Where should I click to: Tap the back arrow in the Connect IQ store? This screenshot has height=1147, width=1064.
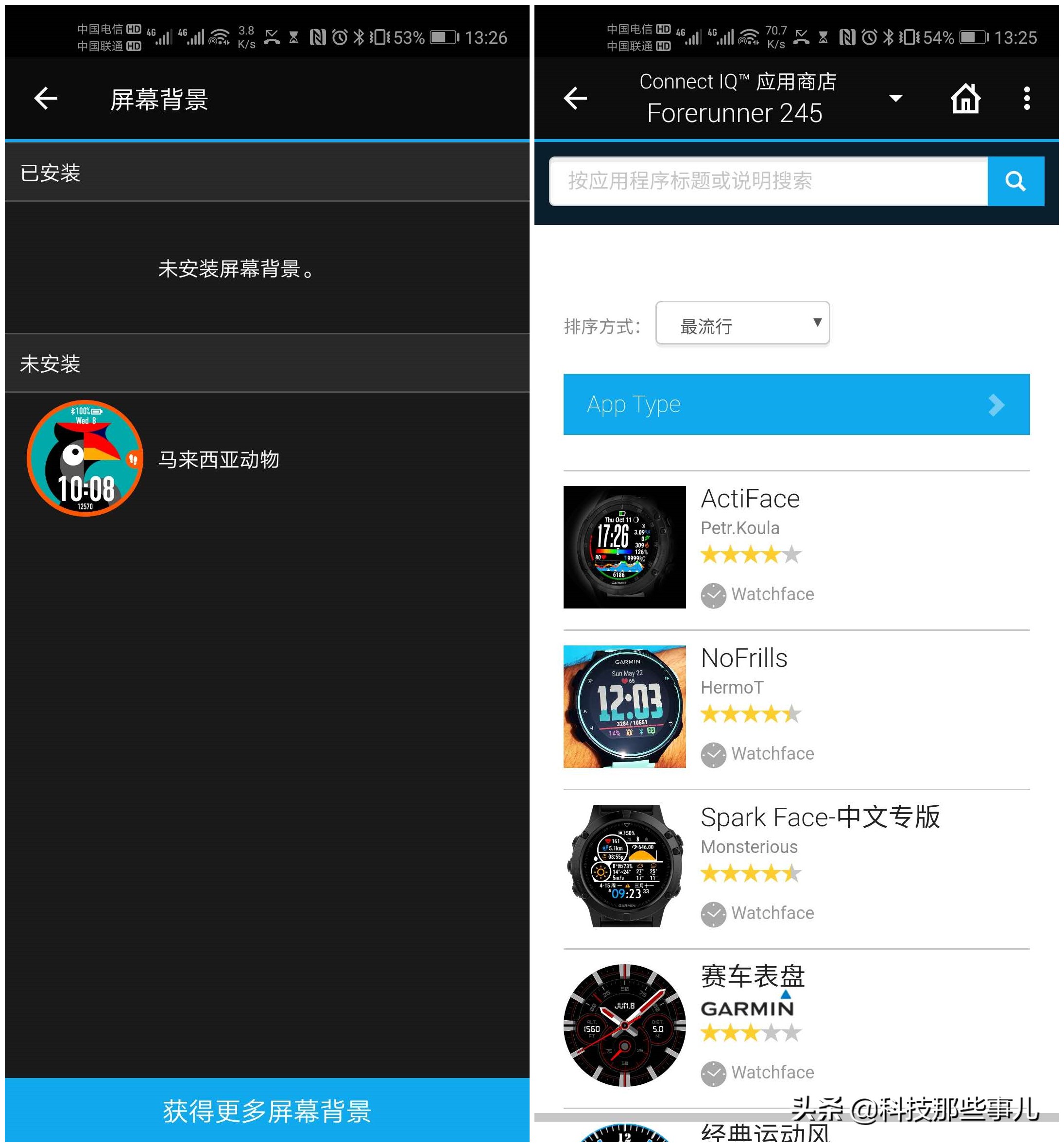pyautogui.click(x=576, y=98)
